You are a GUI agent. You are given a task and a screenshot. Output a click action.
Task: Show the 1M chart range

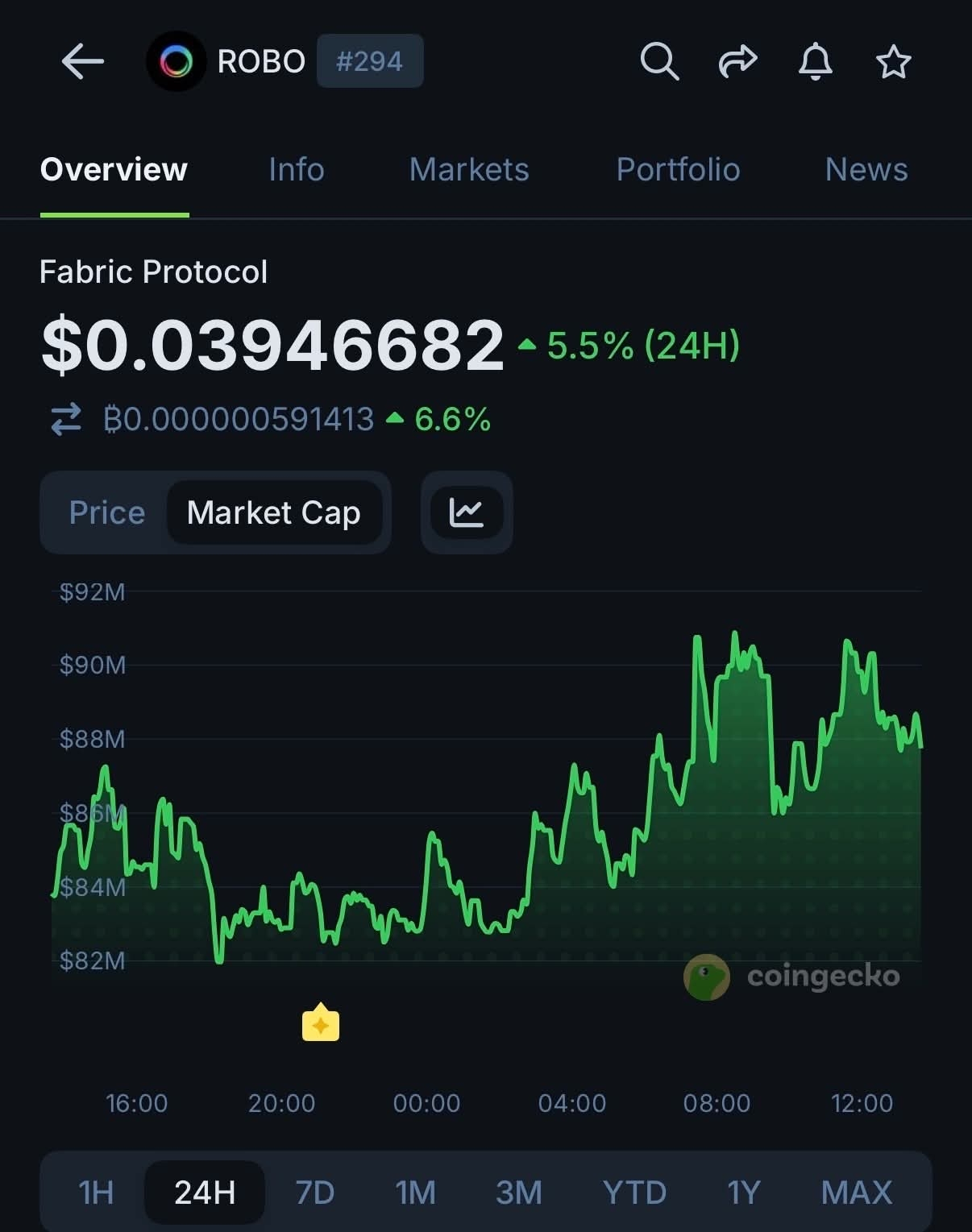coord(415,1193)
